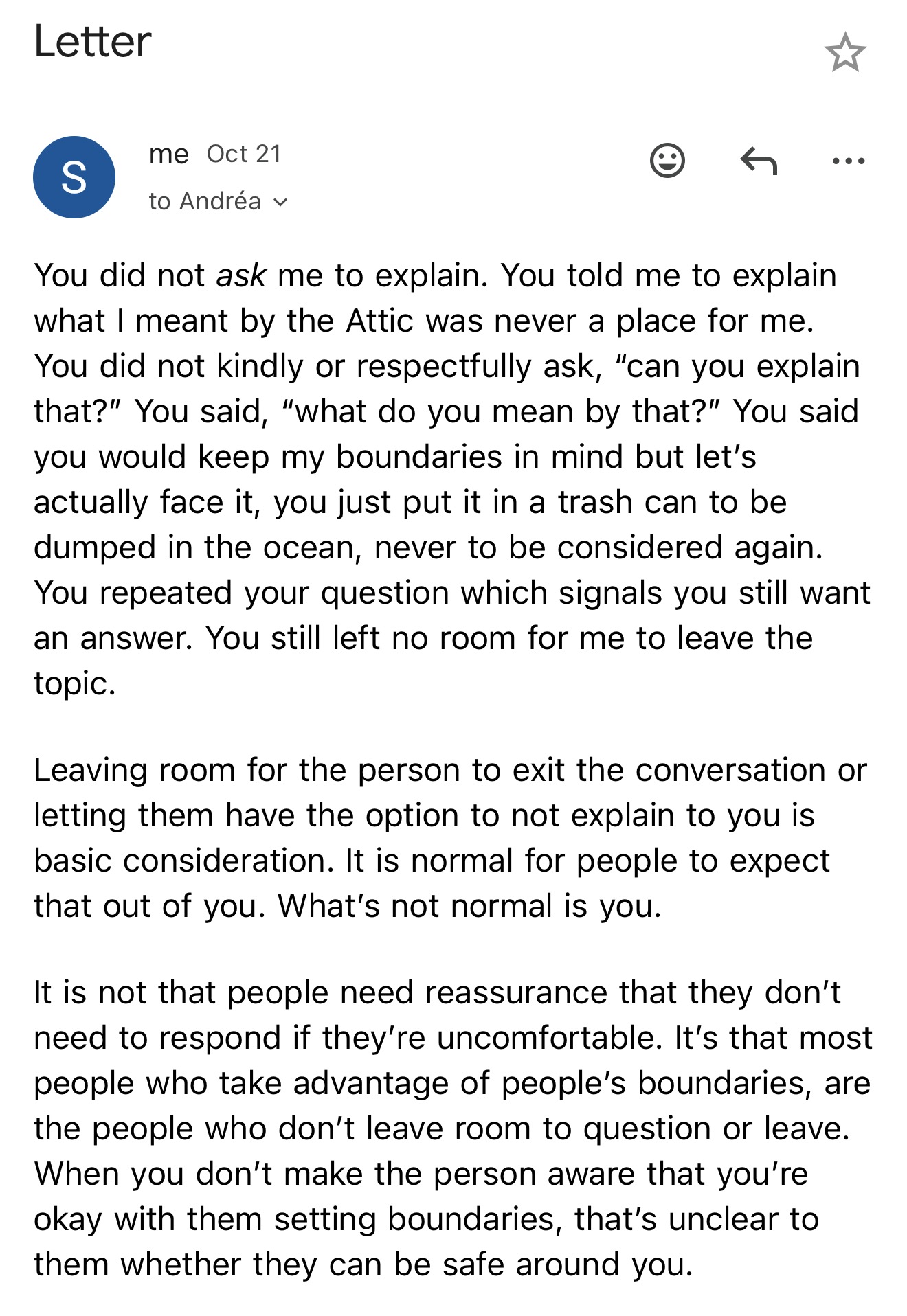The image size is (907, 1316).
Task: Open the three-dot message options menu
Action: click(x=849, y=161)
